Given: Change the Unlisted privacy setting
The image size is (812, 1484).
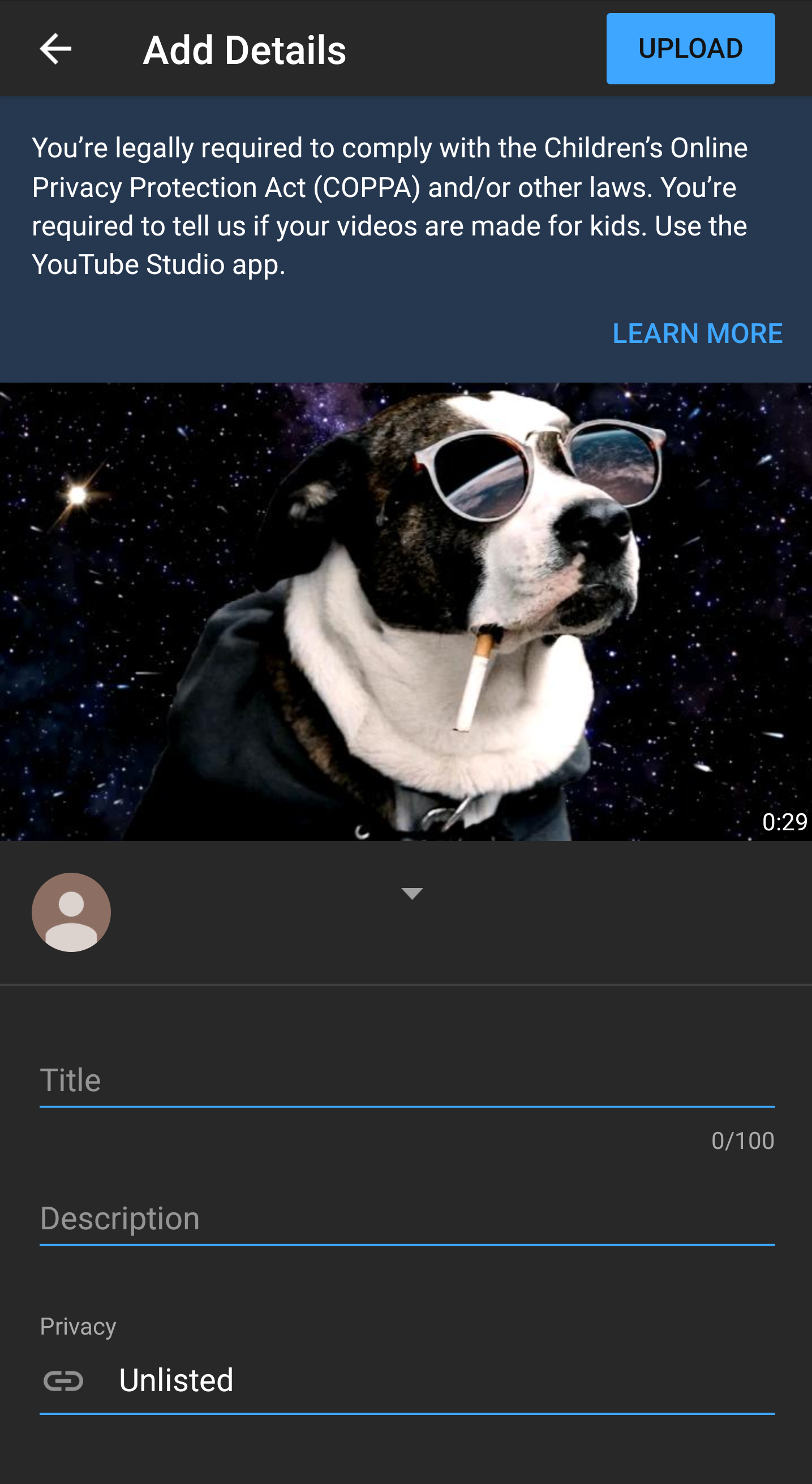Looking at the screenshot, I should coord(407,1382).
